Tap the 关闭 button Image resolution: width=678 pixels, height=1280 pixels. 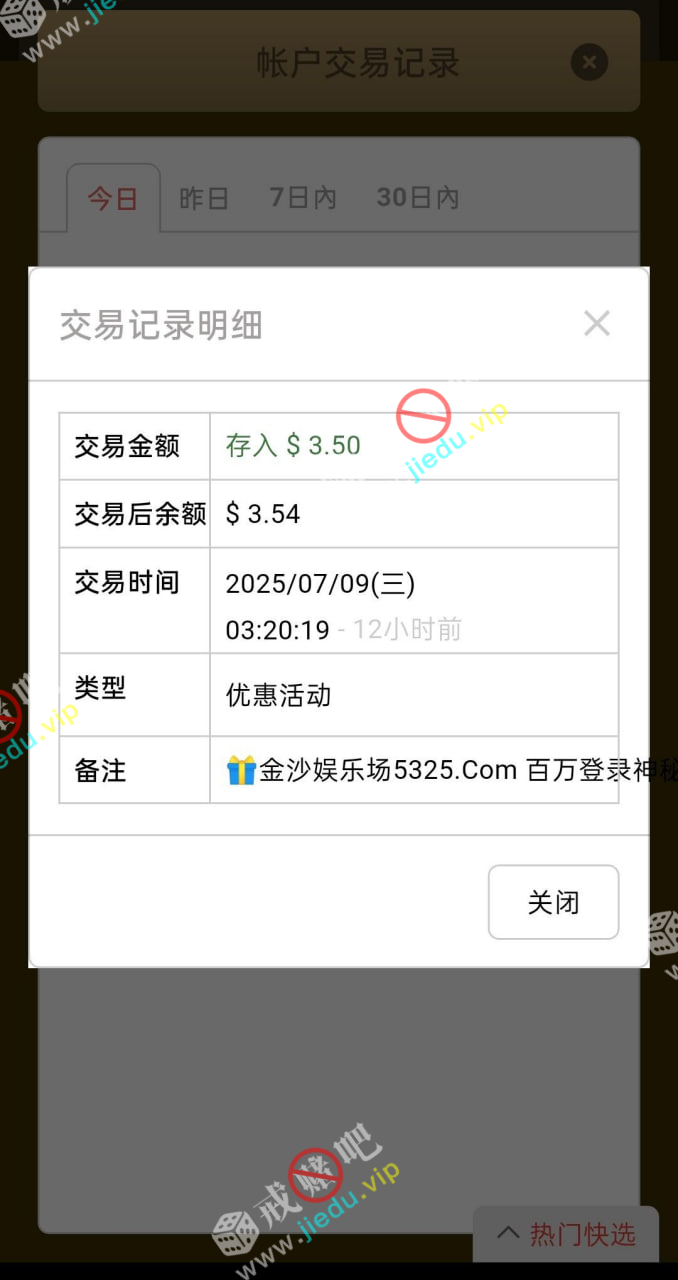tap(553, 902)
